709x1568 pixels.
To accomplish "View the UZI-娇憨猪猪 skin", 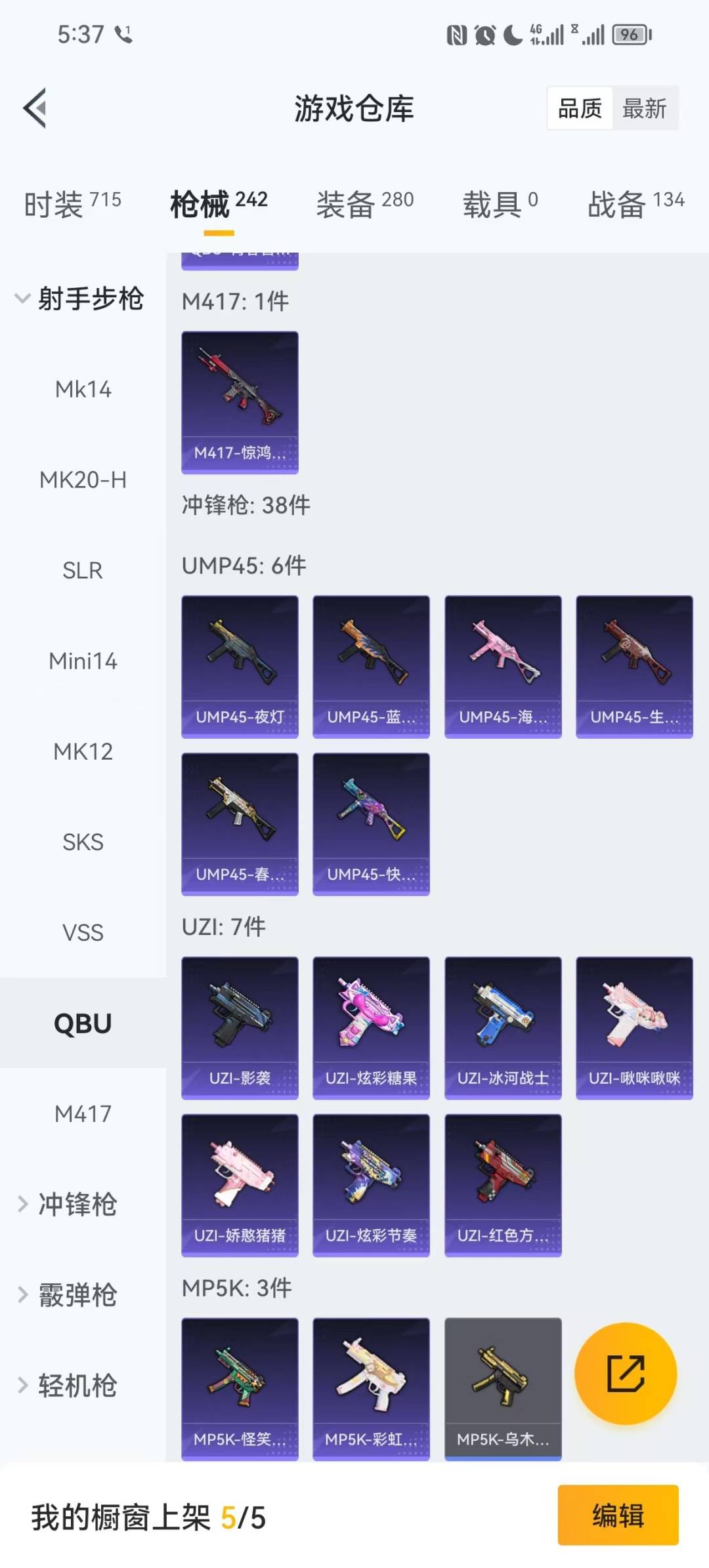I will [240, 1184].
